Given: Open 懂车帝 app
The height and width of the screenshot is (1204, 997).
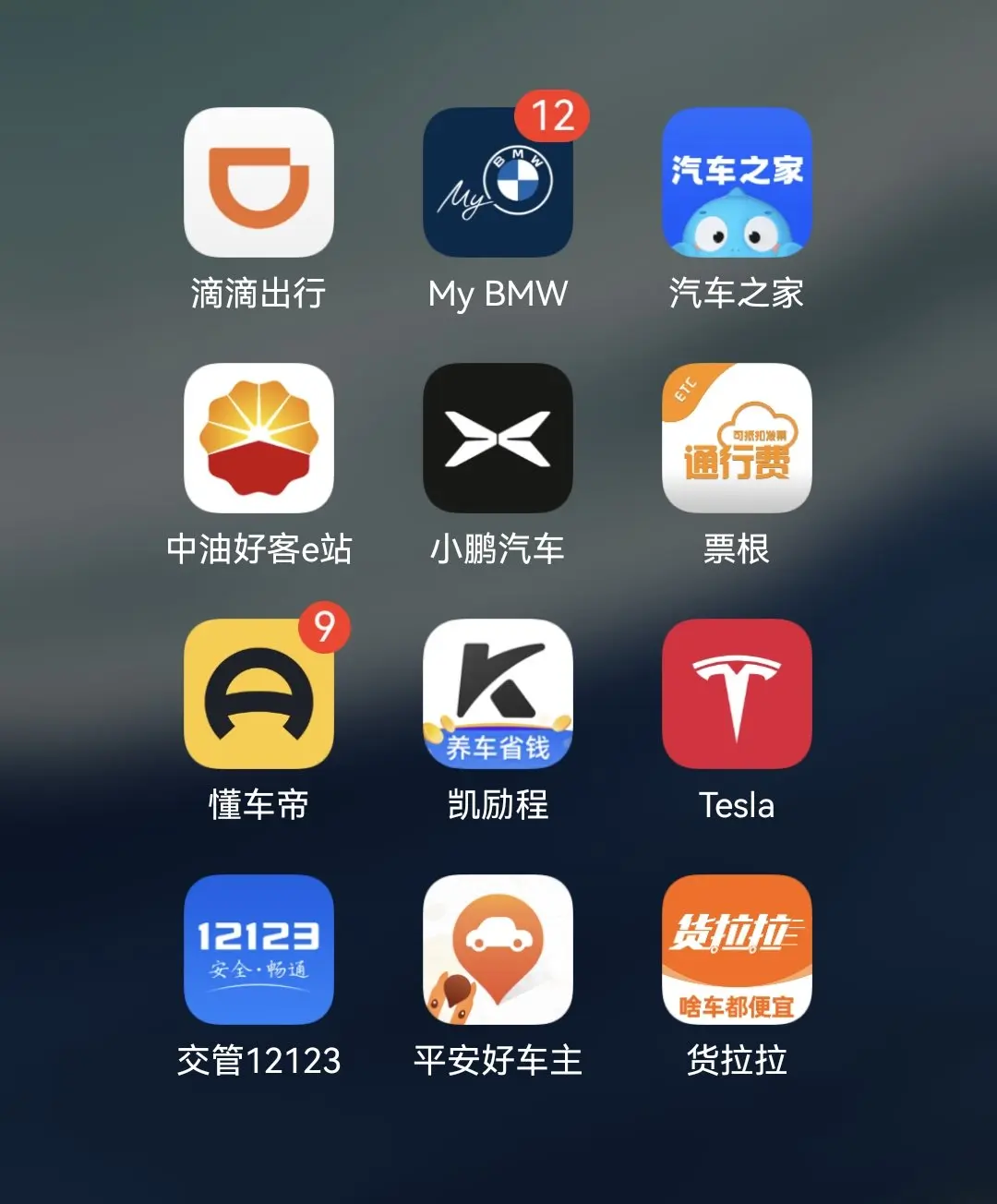Looking at the screenshot, I should [258, 693].
